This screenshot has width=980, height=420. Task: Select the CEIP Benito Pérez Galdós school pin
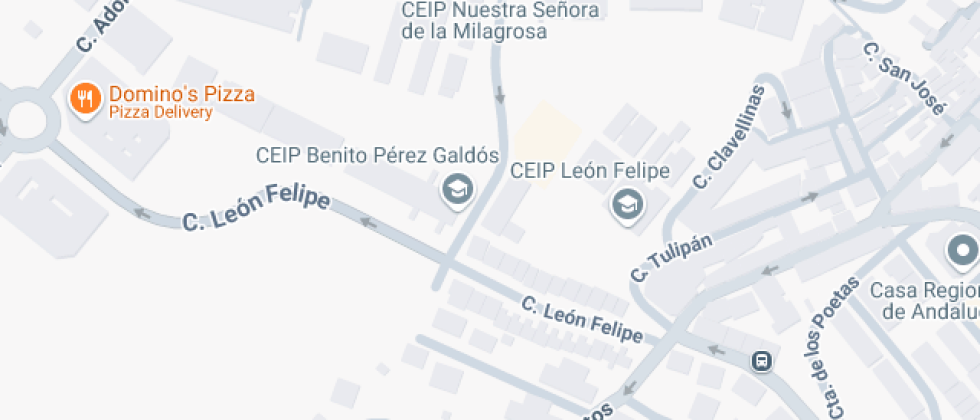click(x=458, y=188)
